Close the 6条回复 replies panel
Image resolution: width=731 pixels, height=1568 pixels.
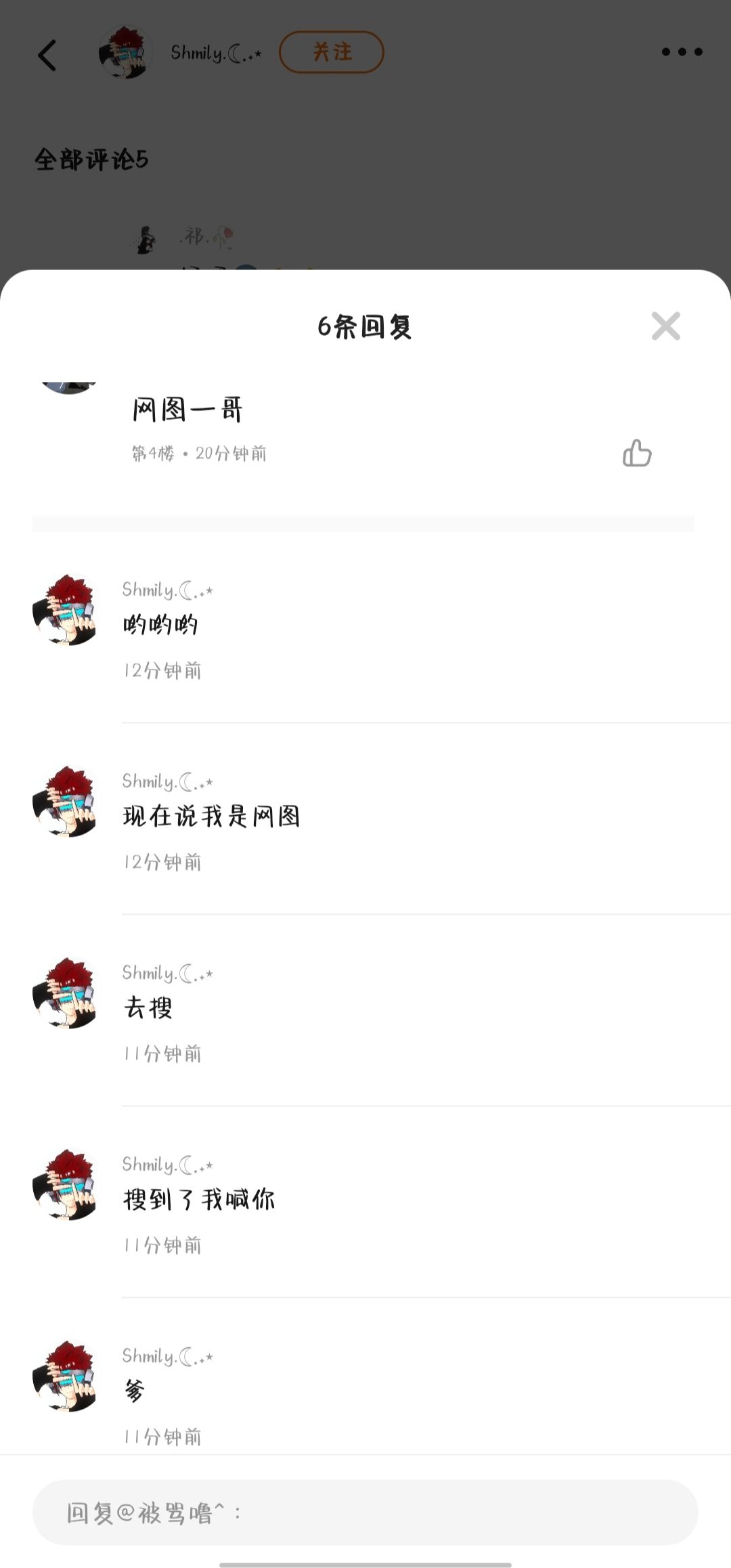665,326
